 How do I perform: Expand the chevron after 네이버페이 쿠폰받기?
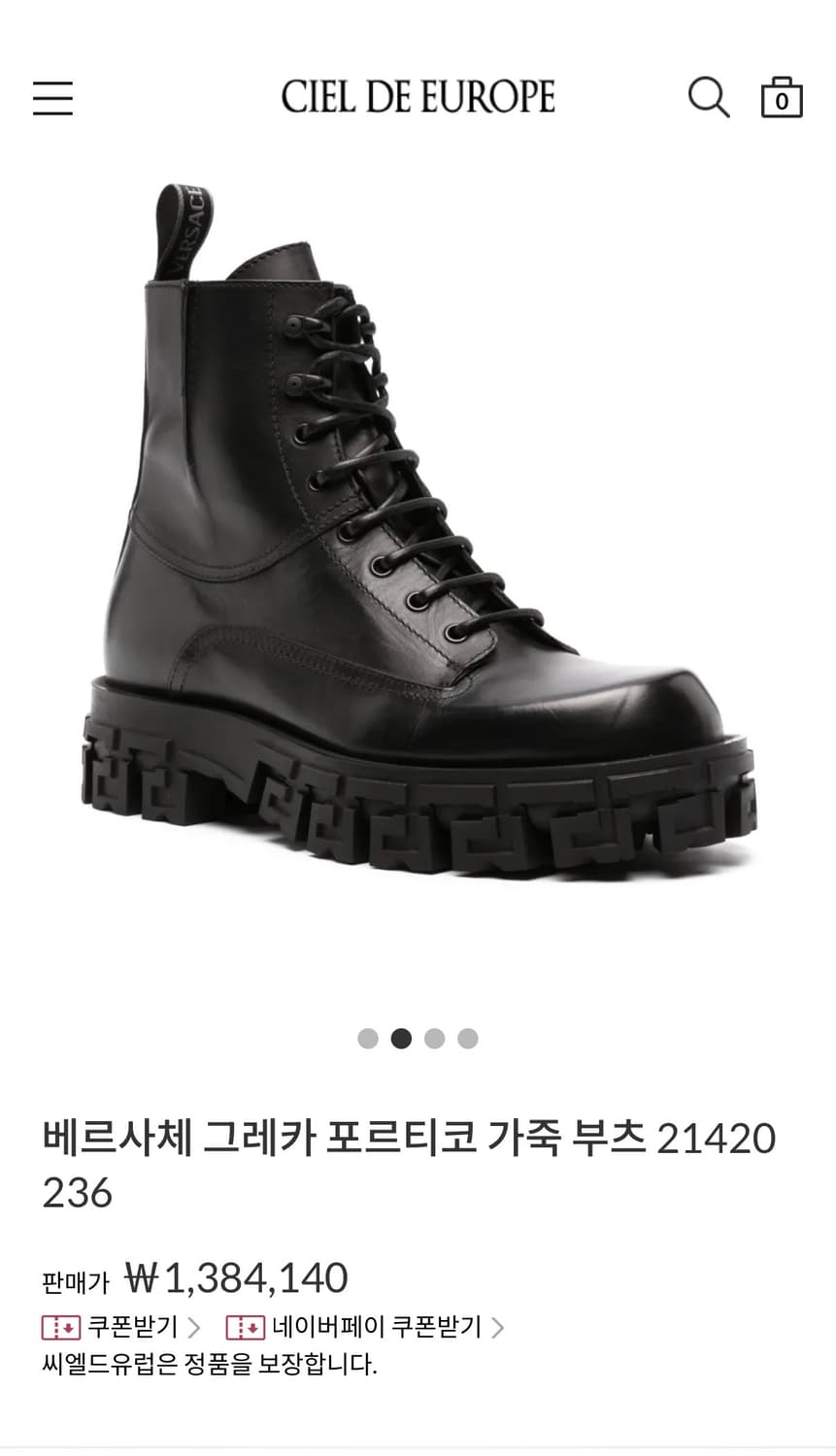(500, 1322)
